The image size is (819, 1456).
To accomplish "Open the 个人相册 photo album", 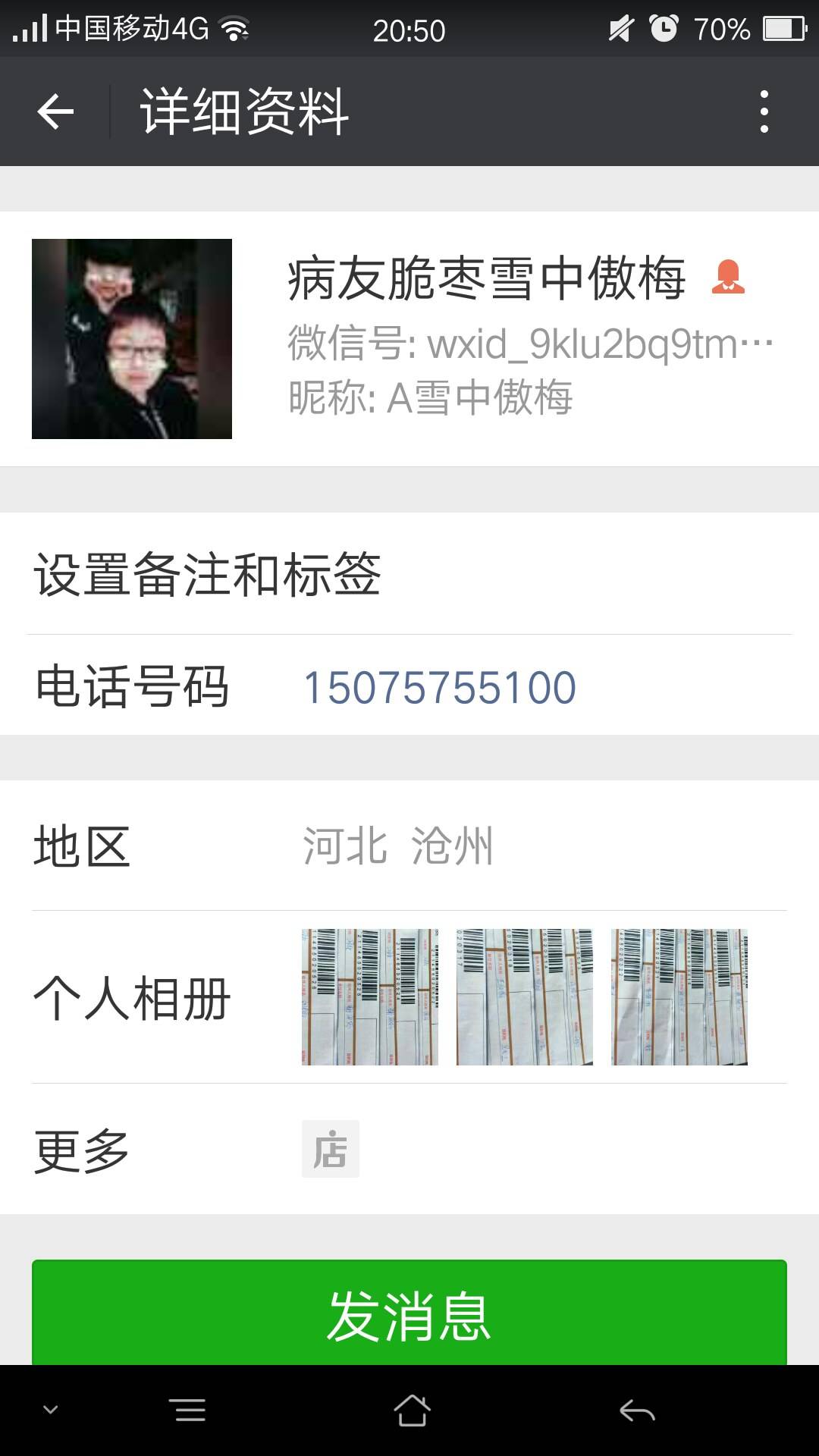I will click(409, 997).
